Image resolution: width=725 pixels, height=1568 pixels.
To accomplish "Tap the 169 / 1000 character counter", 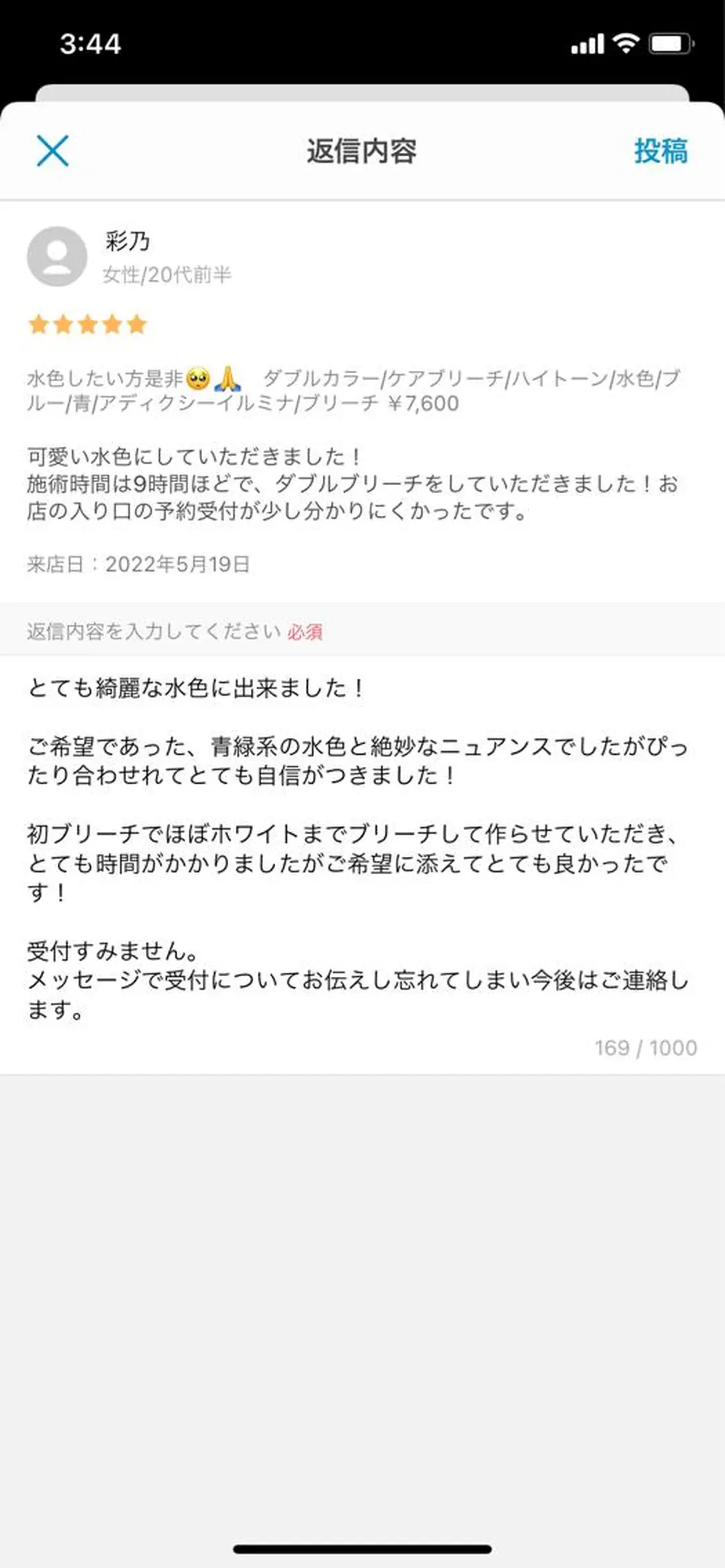I will coord(644,1045).
